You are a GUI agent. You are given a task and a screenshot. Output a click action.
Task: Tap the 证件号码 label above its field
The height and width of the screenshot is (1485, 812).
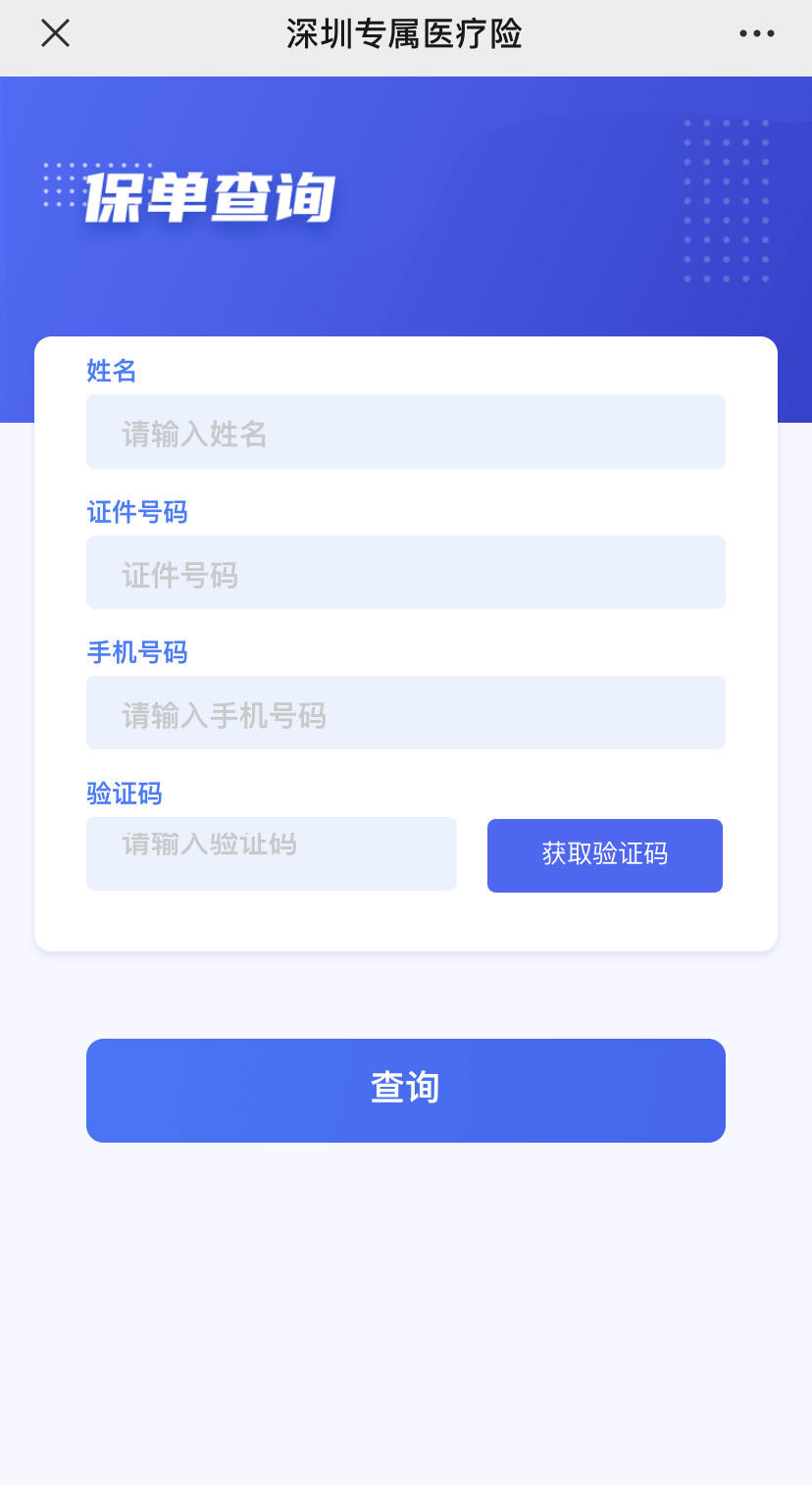137,512
